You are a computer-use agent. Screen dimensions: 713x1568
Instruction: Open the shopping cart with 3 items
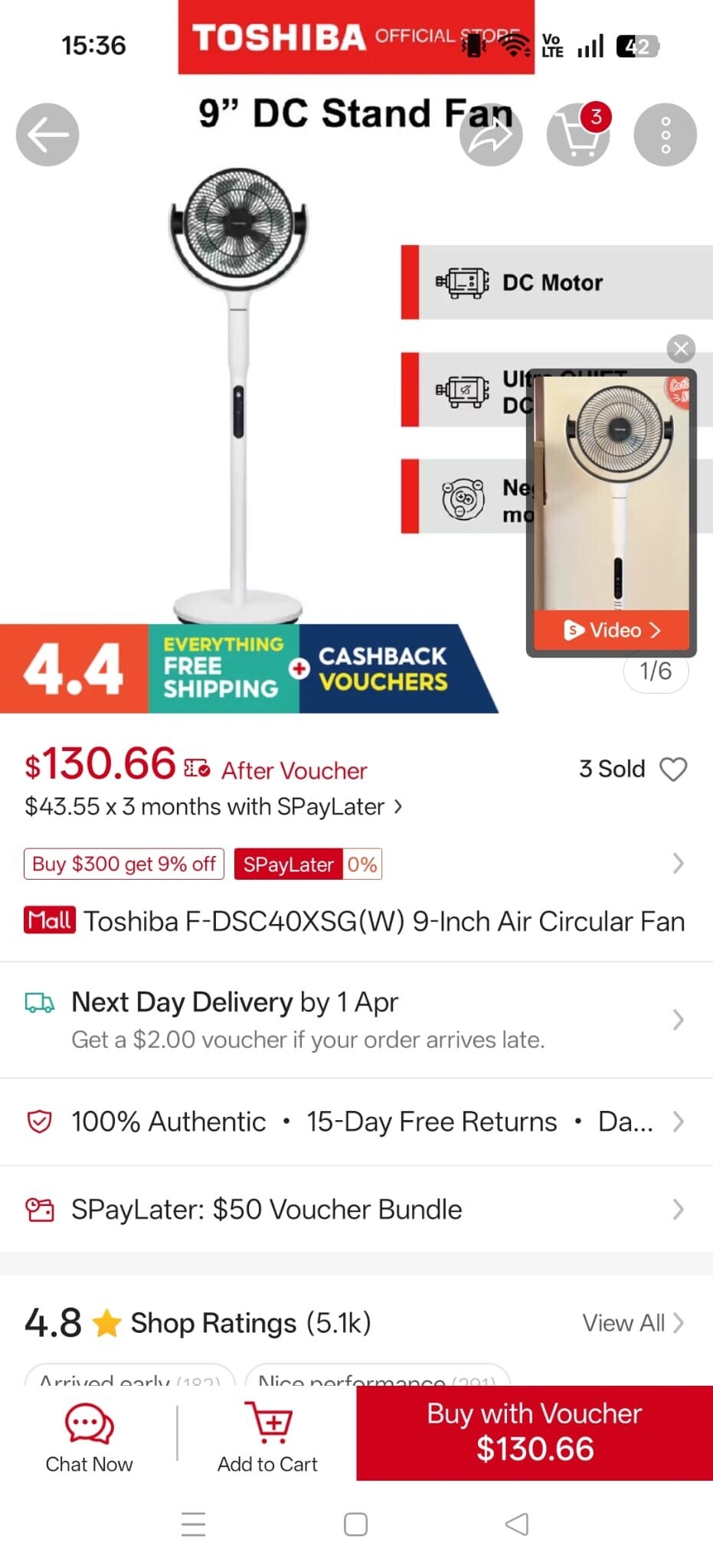(x=579, y=135)
